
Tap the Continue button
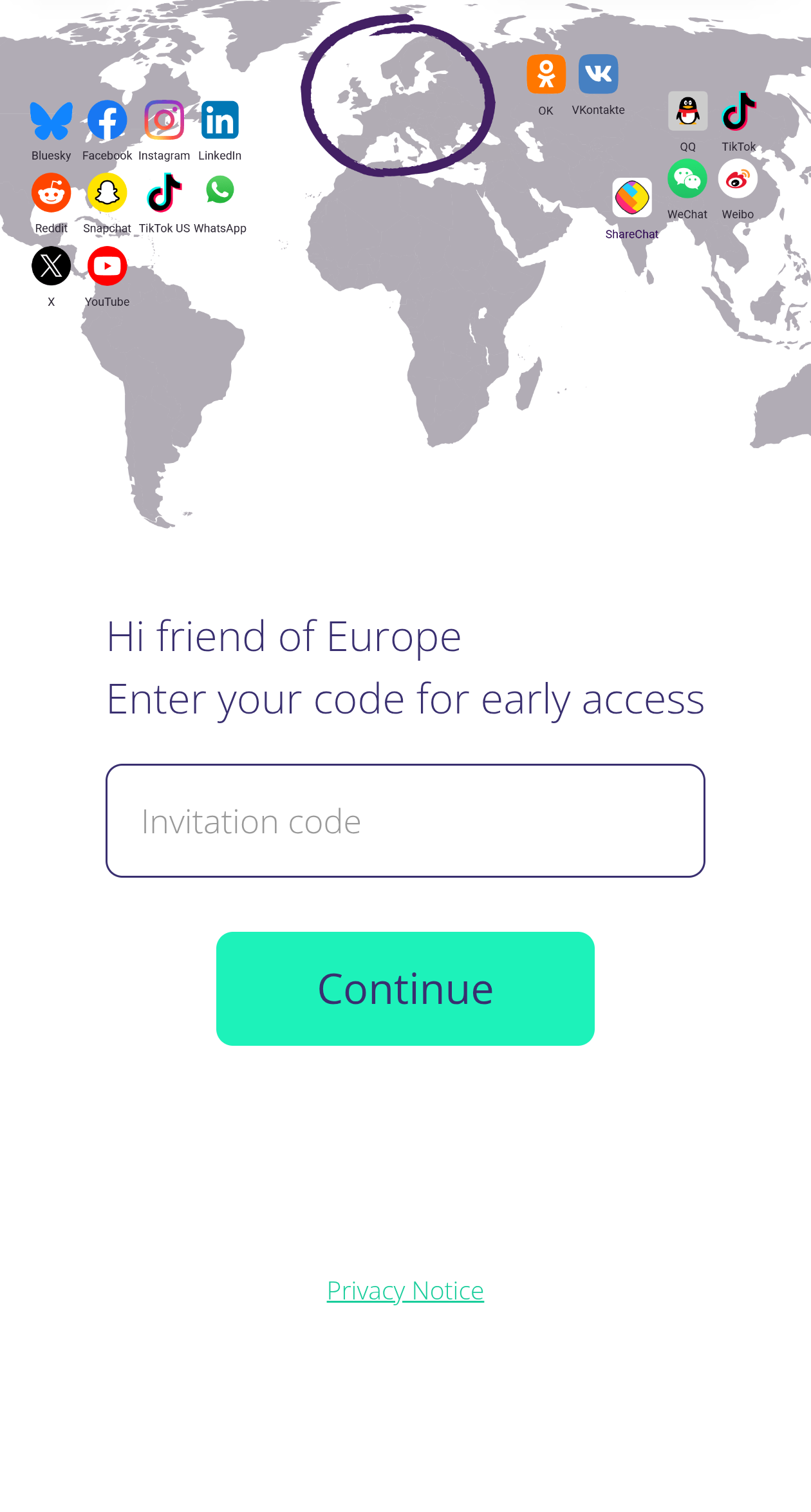click(x=405, y=988)
